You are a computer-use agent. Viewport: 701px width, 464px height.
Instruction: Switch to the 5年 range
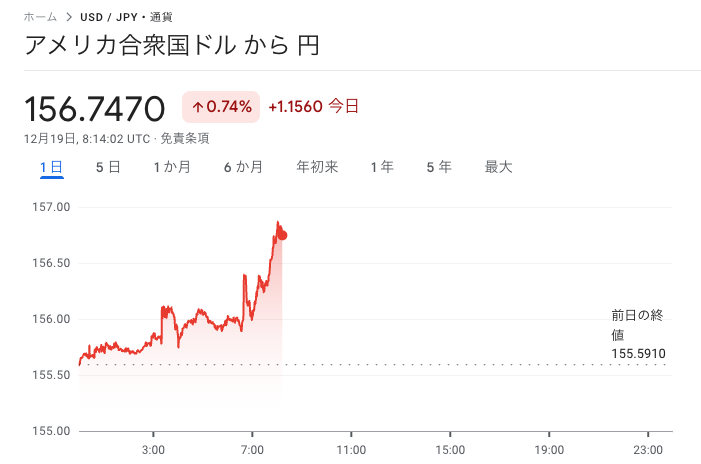[439, 167]
